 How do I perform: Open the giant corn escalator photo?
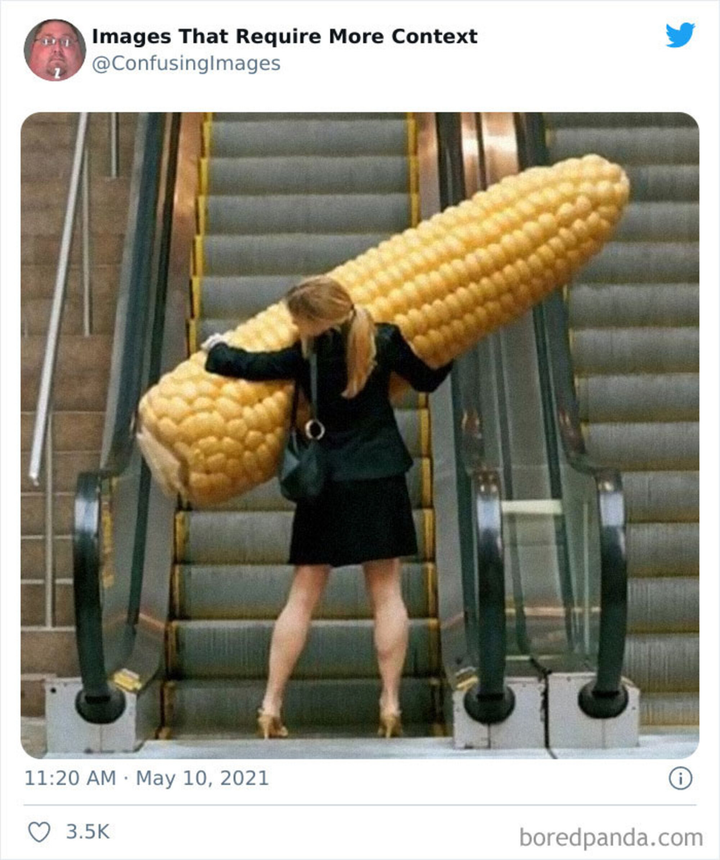click(360, 435)
